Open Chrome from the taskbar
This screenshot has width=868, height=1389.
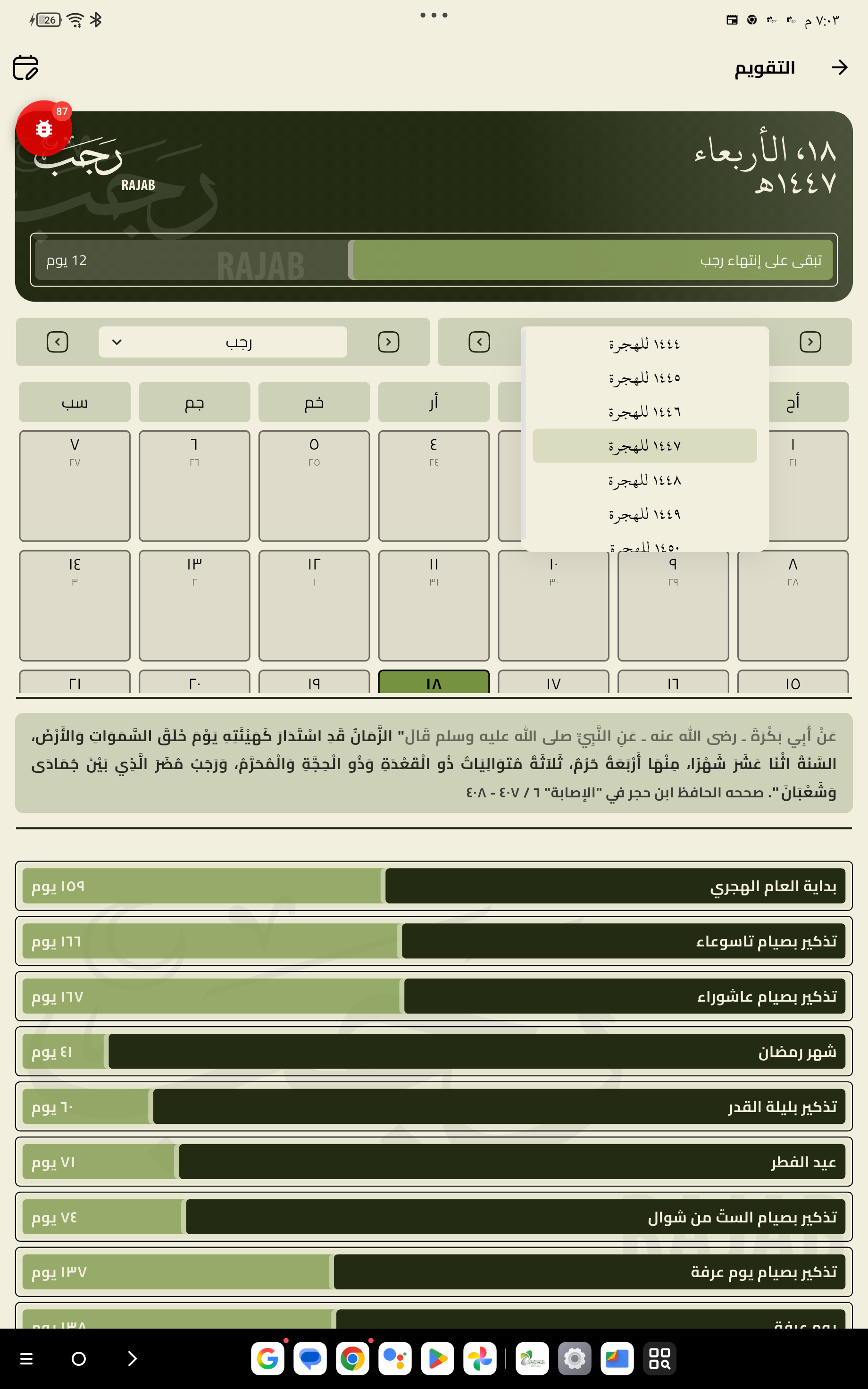(x=352, y=1359)
